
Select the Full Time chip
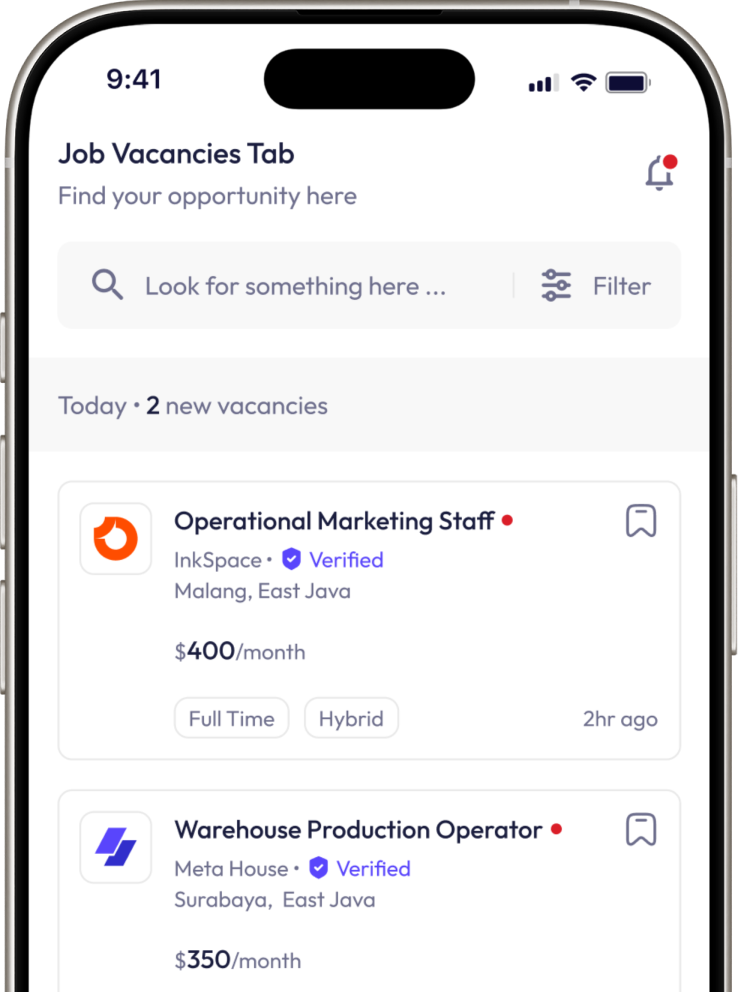231,719
